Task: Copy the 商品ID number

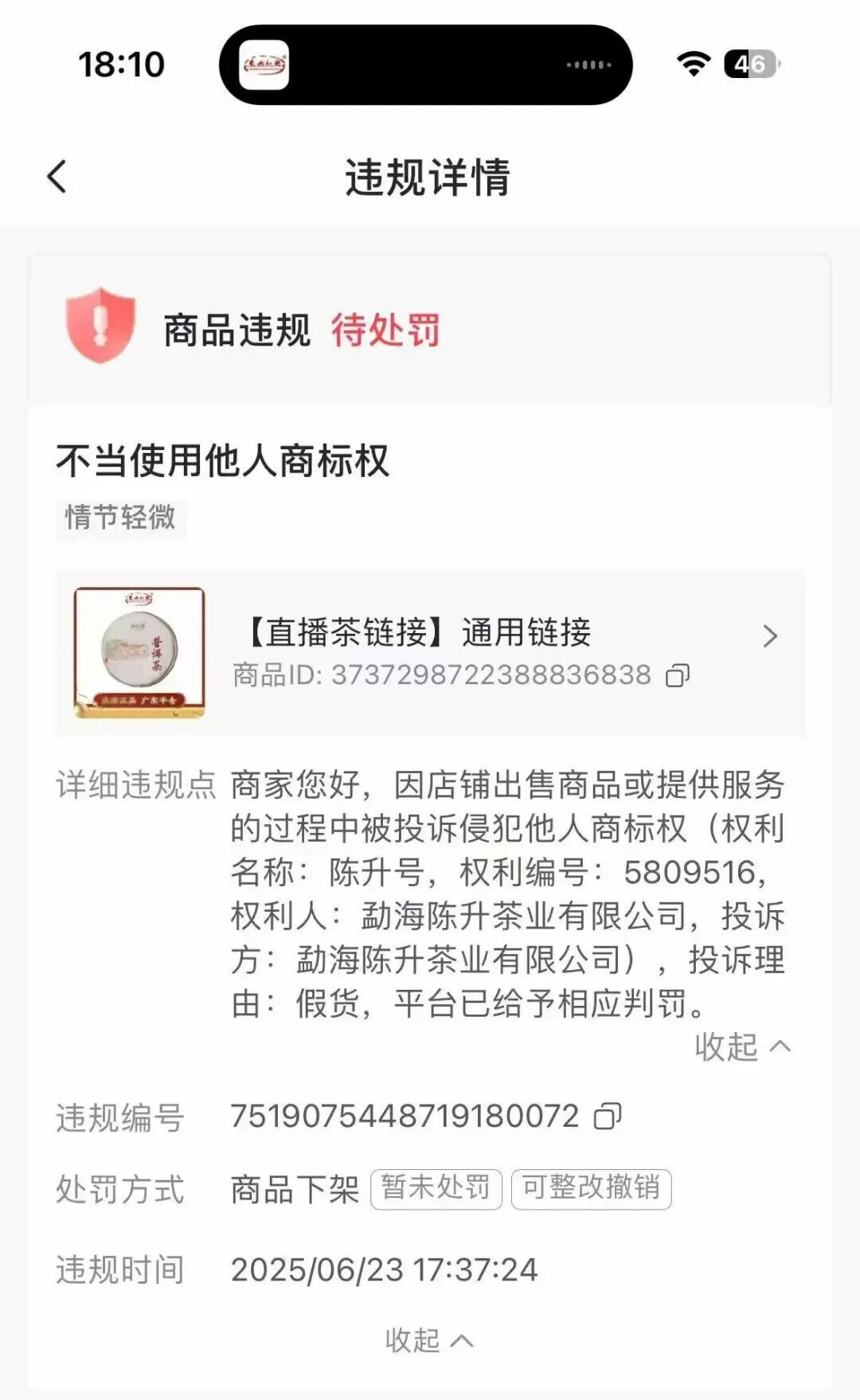Action: [x=678, y=676]
